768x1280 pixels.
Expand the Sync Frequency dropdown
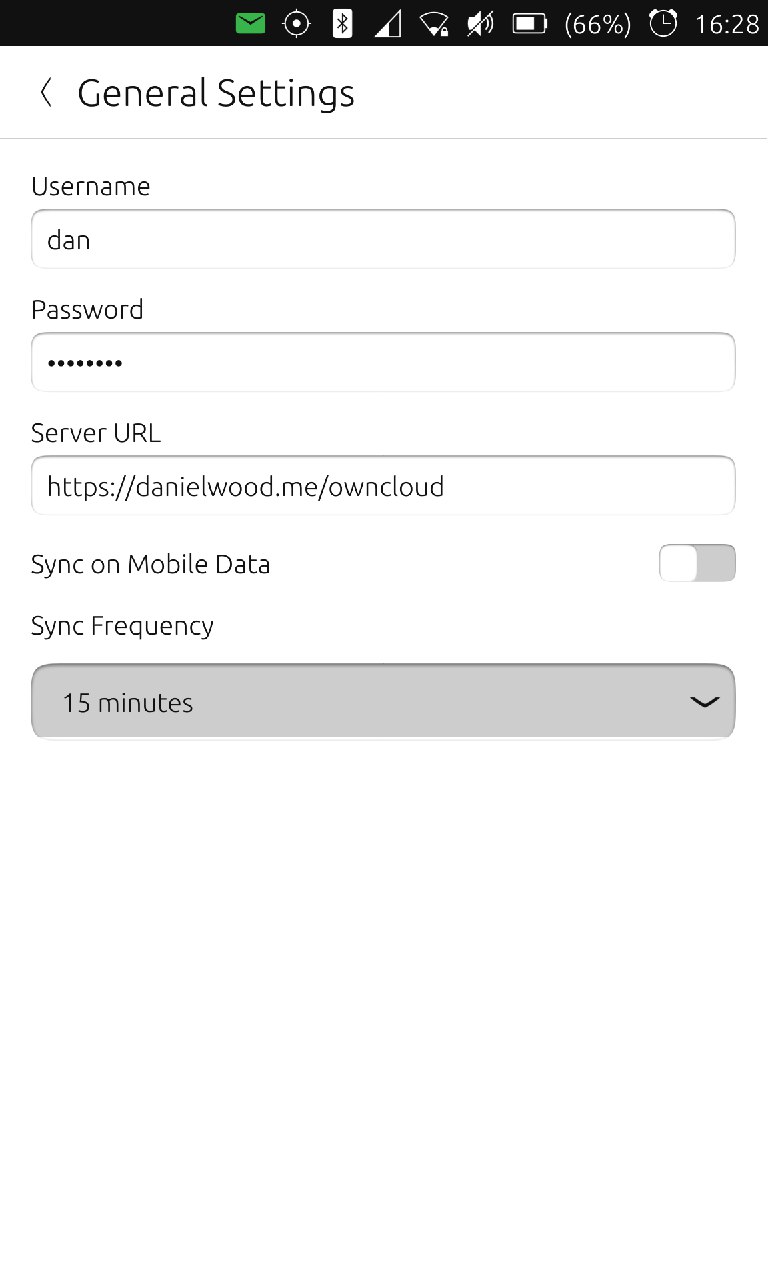coord(383,702)
